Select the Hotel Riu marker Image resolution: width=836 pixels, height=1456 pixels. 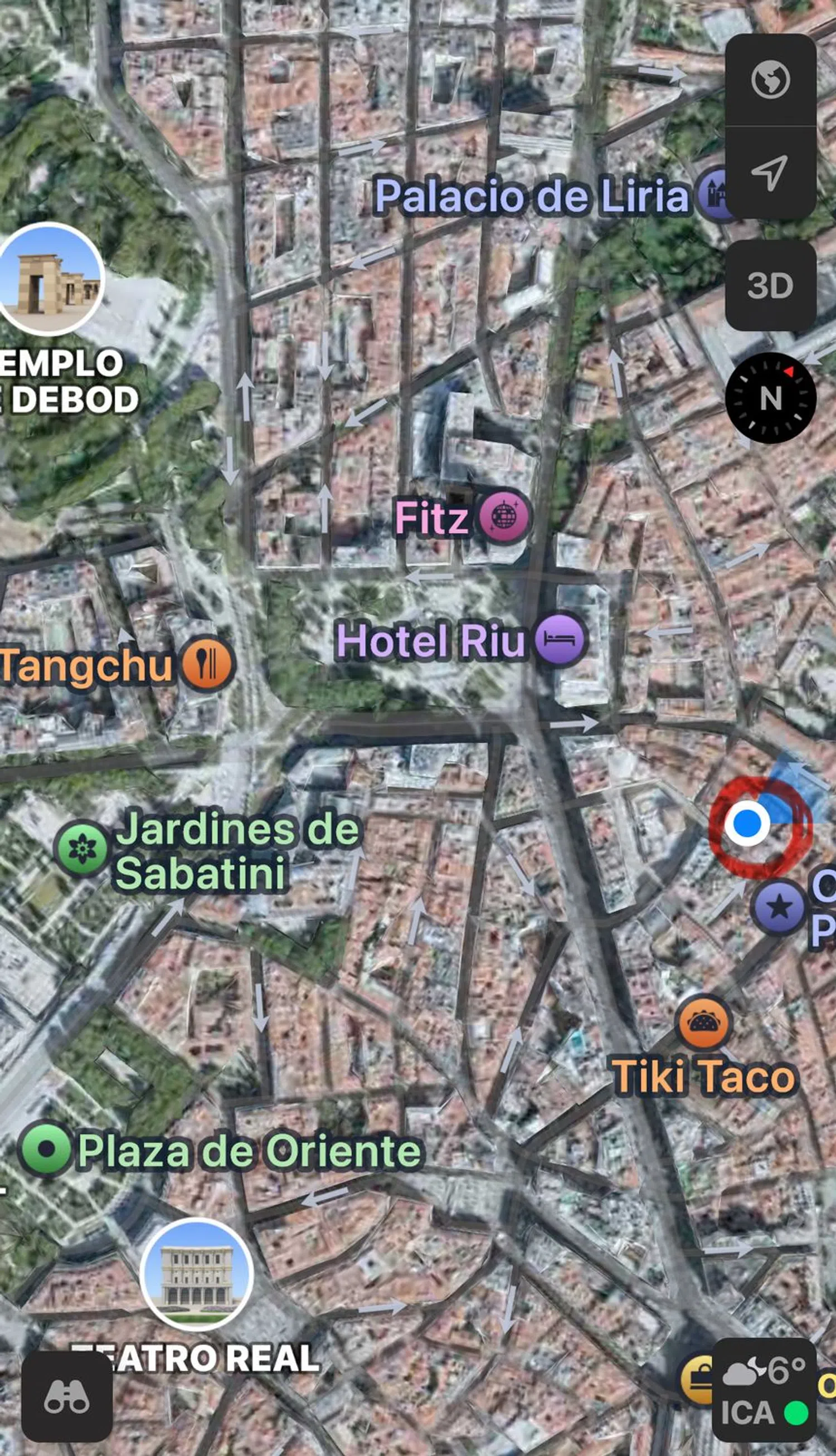click(559, 639)
